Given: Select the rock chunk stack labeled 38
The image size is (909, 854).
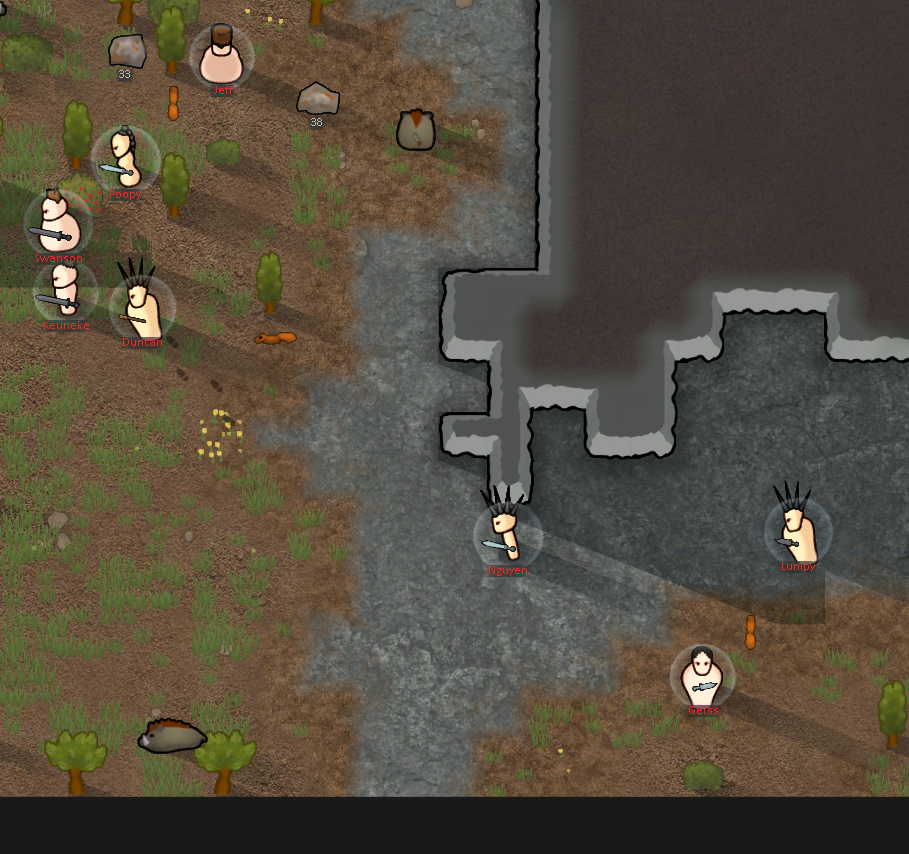Looking at the screenshot, I should coord(318,99).
